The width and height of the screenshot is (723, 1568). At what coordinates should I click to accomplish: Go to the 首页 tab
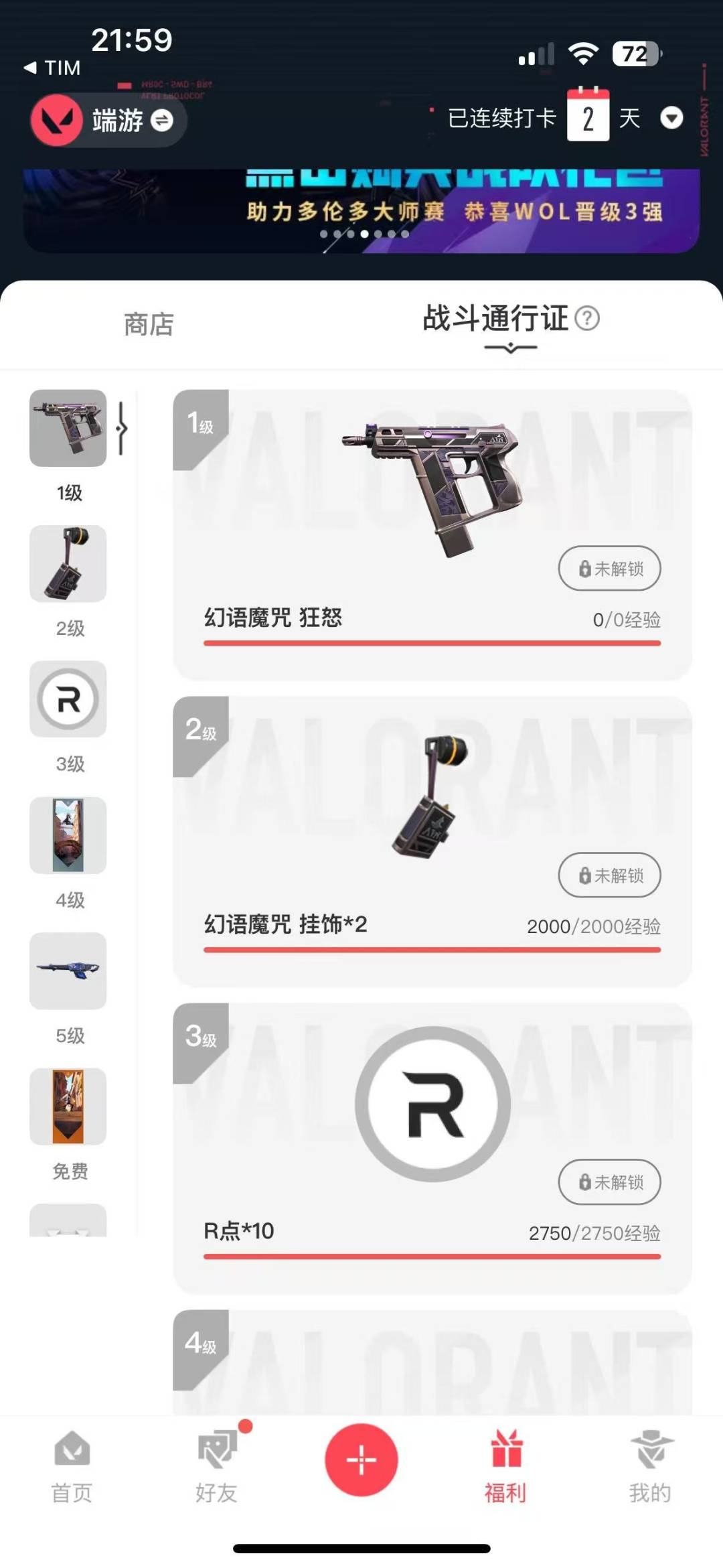click(72, 1467)
